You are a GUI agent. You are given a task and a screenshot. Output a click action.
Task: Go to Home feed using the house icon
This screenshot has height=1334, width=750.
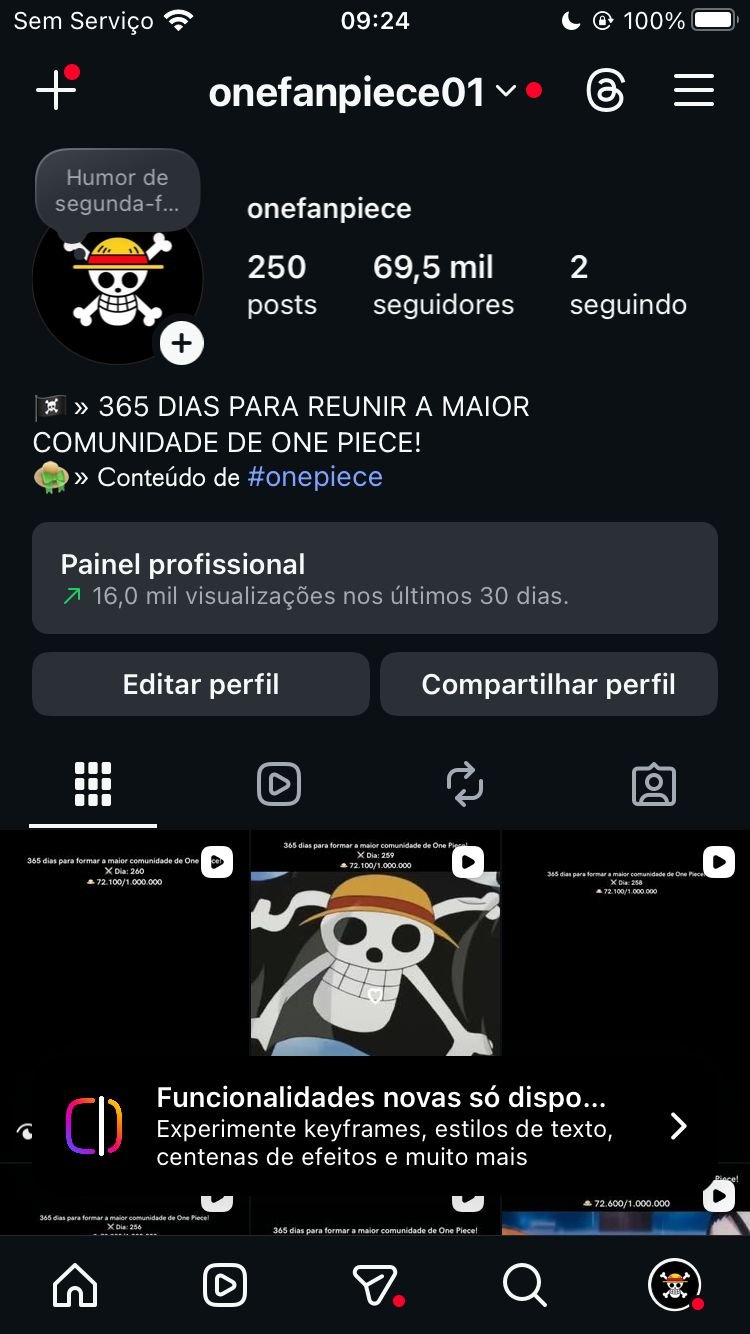click(75, 1285)
